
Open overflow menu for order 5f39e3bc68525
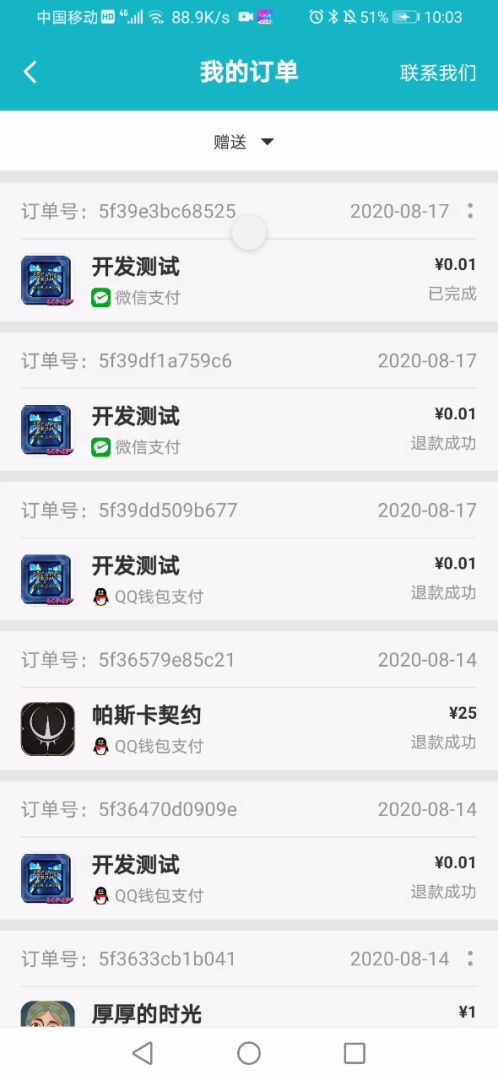coord(470,211)
